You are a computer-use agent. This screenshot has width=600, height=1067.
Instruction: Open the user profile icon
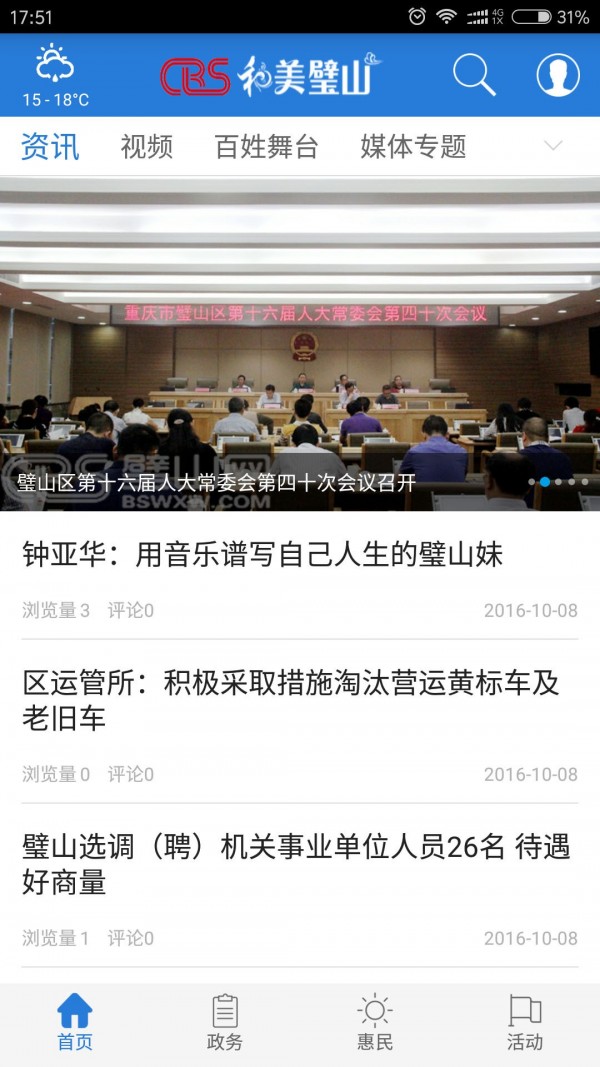point(558,75)
